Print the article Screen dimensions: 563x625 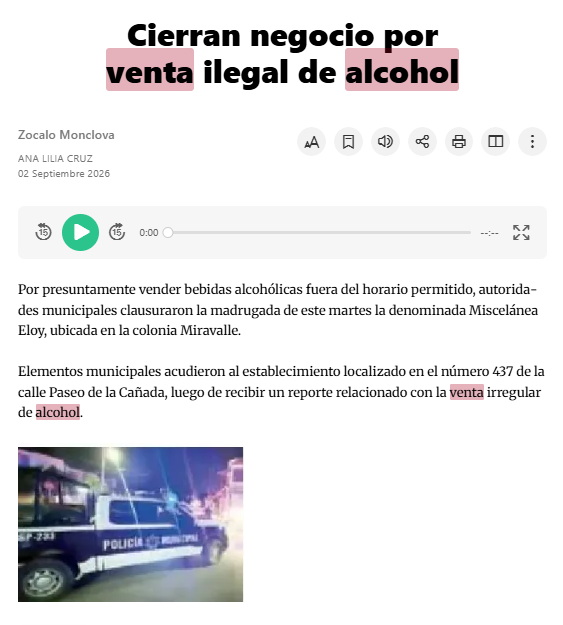(x=459, y=142)
